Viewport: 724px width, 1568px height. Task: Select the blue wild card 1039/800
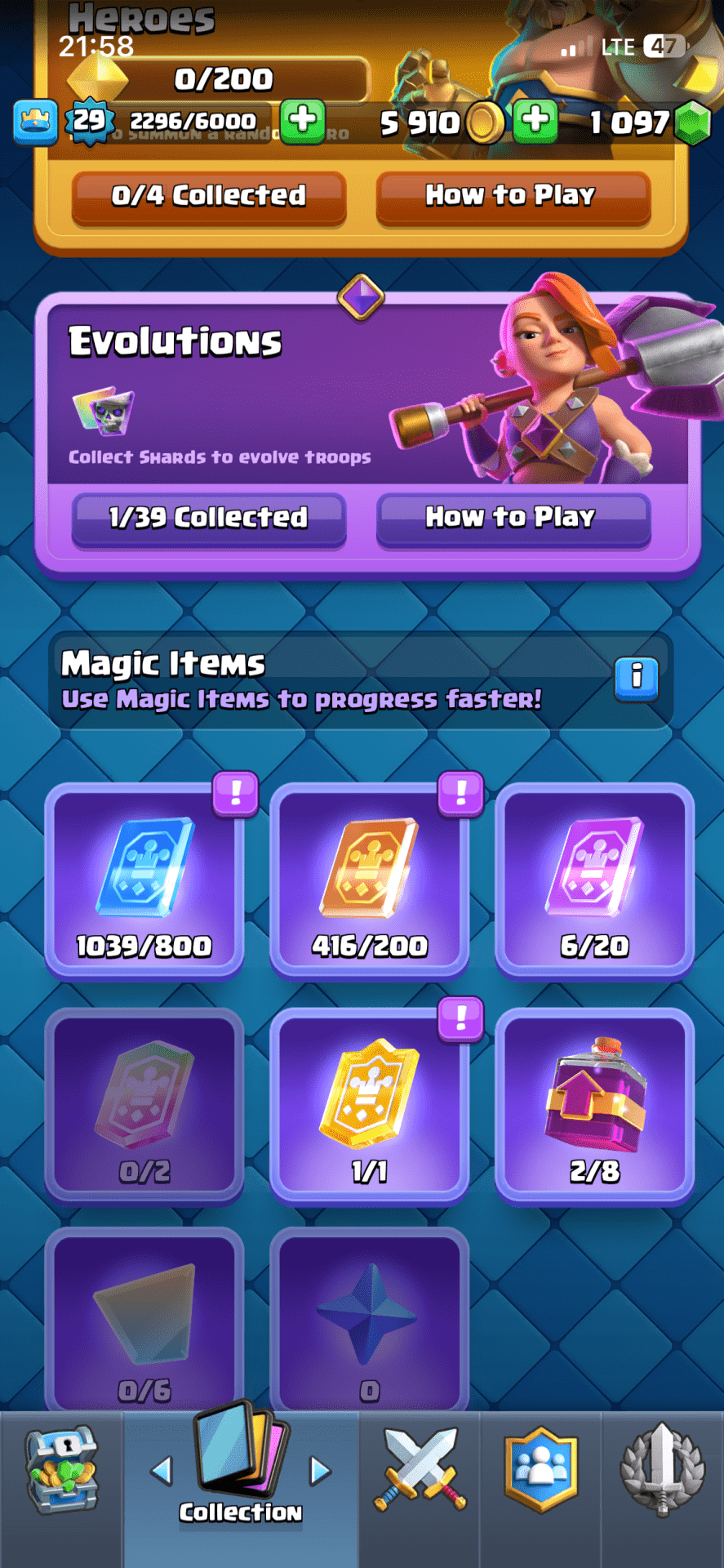click(144, 880)
